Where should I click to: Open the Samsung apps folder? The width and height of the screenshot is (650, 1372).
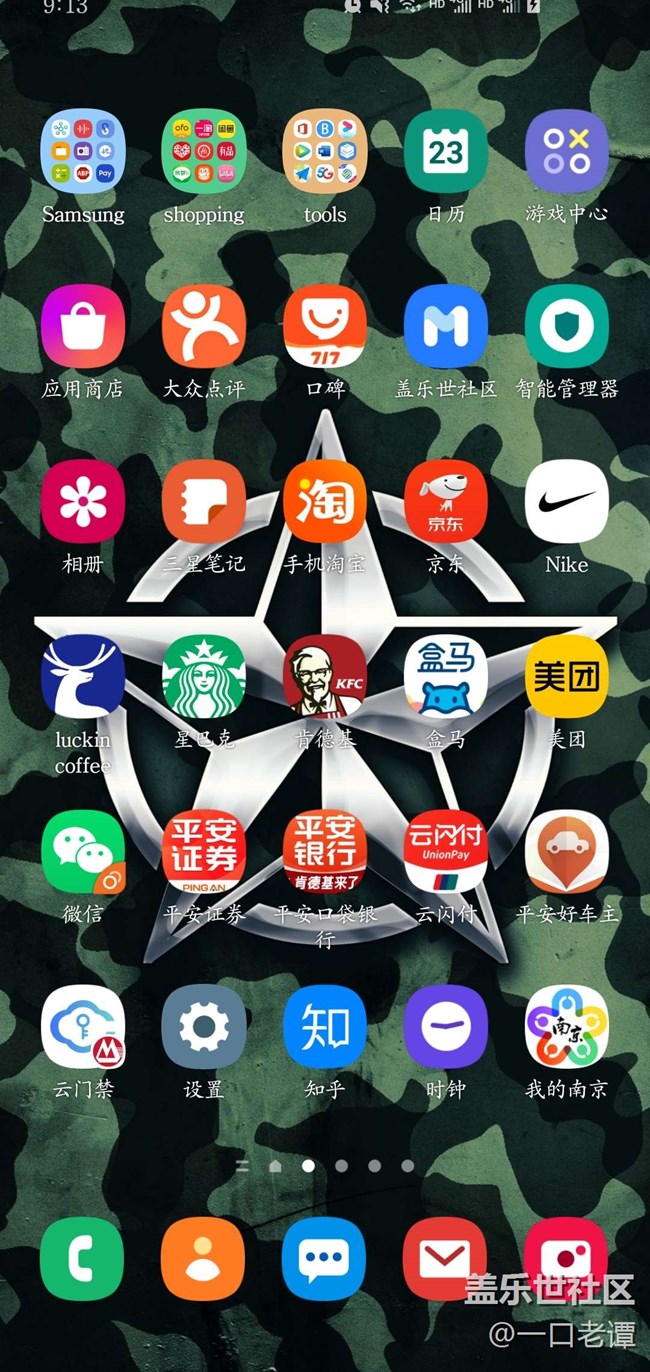click(83, 151)
